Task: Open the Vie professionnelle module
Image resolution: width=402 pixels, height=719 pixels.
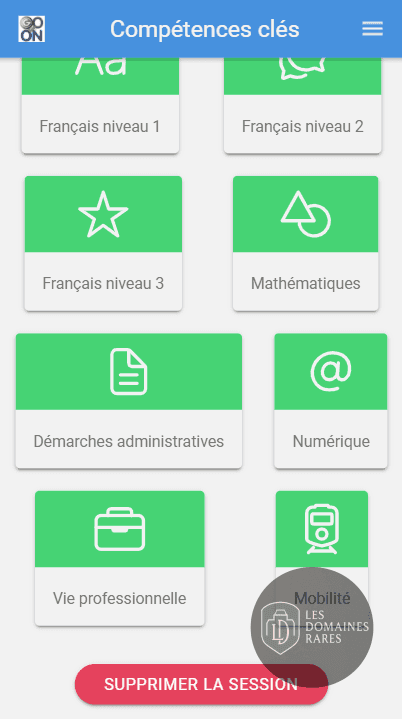Action: click(x=120, y=558)
